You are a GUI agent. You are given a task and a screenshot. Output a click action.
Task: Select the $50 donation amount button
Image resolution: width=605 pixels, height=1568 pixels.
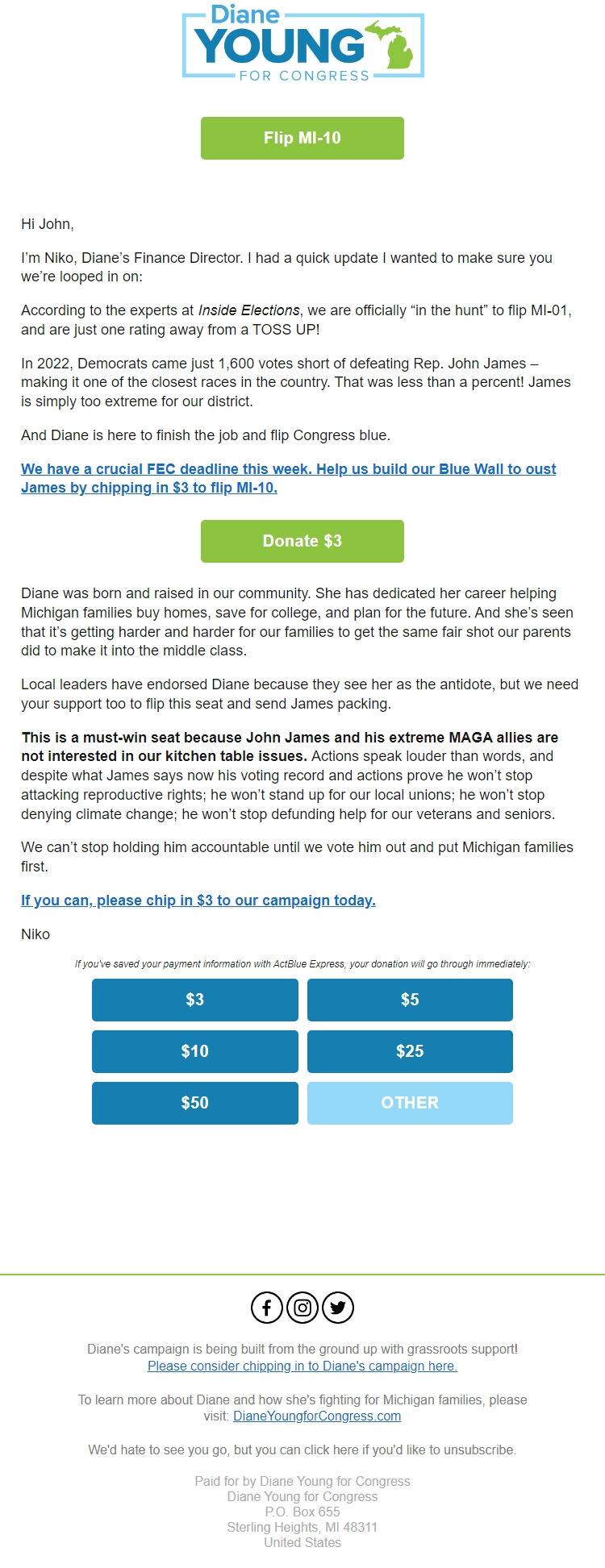[194, 1103]
